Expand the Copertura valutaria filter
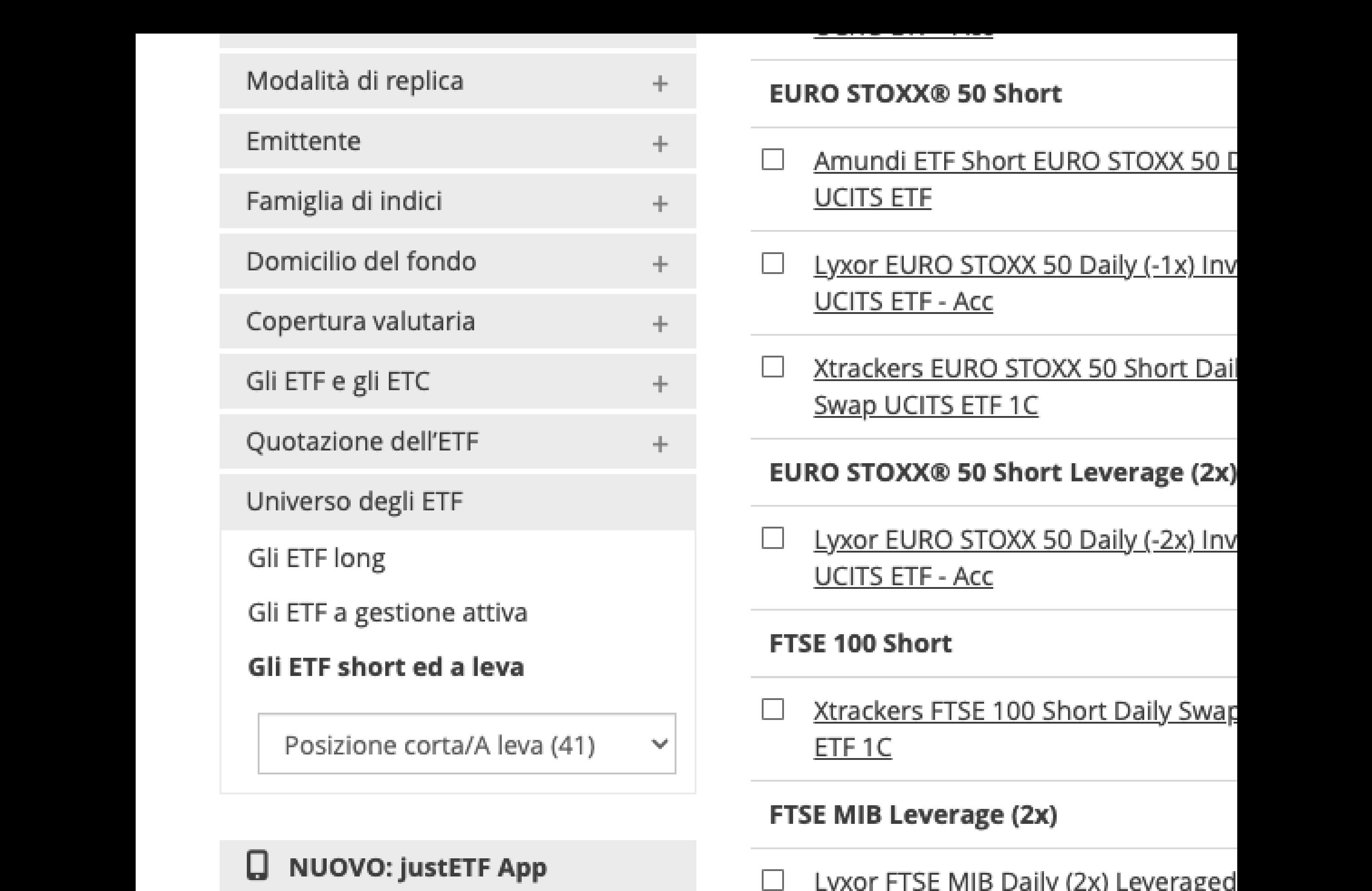Viewport: 1372px width, 891px height. coord(457,322)
